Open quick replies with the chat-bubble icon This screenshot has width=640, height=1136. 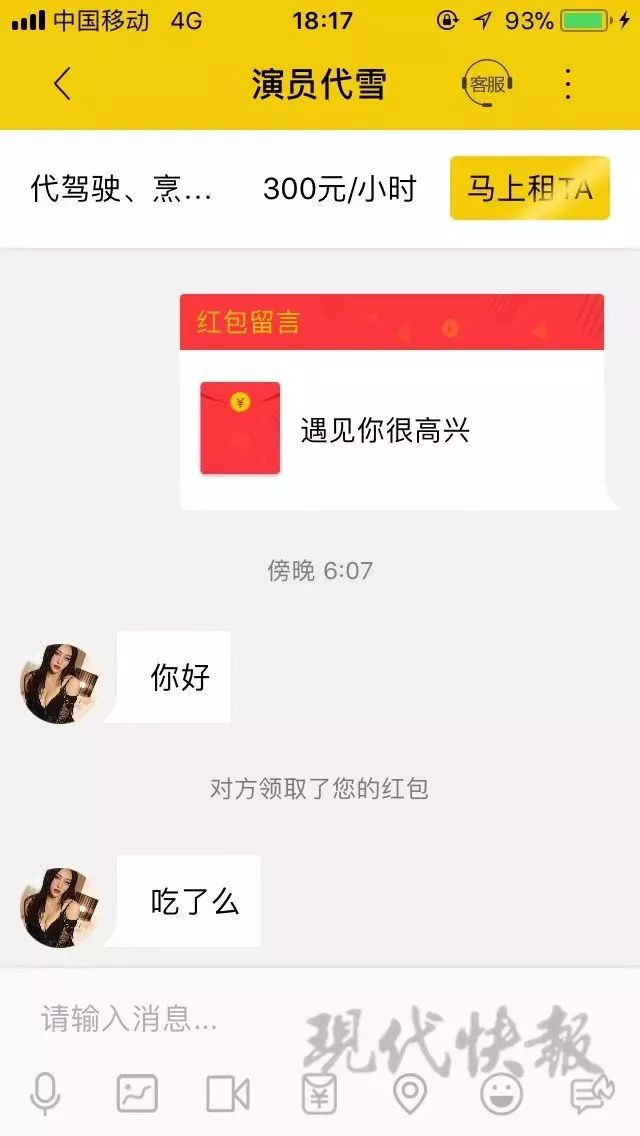(x=592, y=1094)
